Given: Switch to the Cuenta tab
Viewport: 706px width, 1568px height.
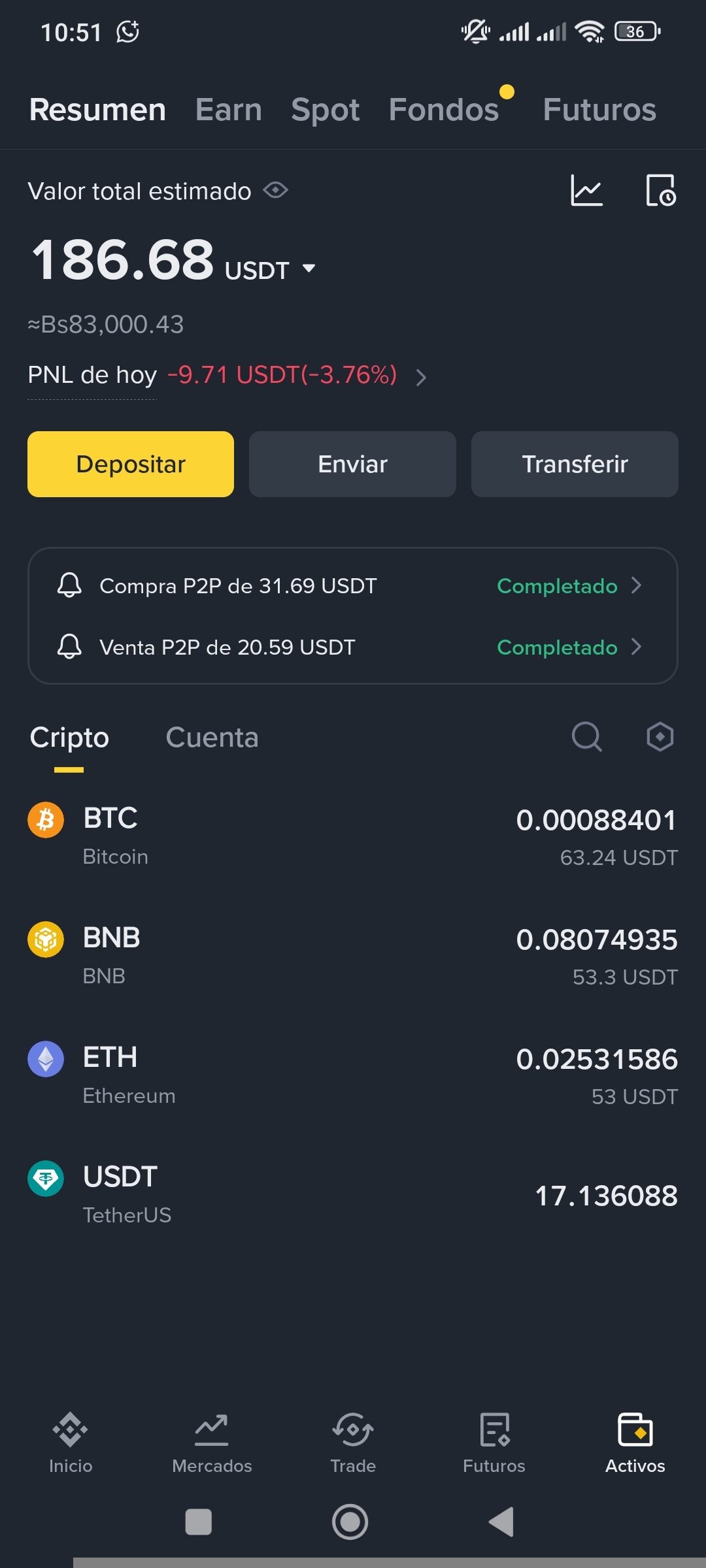Looking at the screenshot, I should 212,737.
